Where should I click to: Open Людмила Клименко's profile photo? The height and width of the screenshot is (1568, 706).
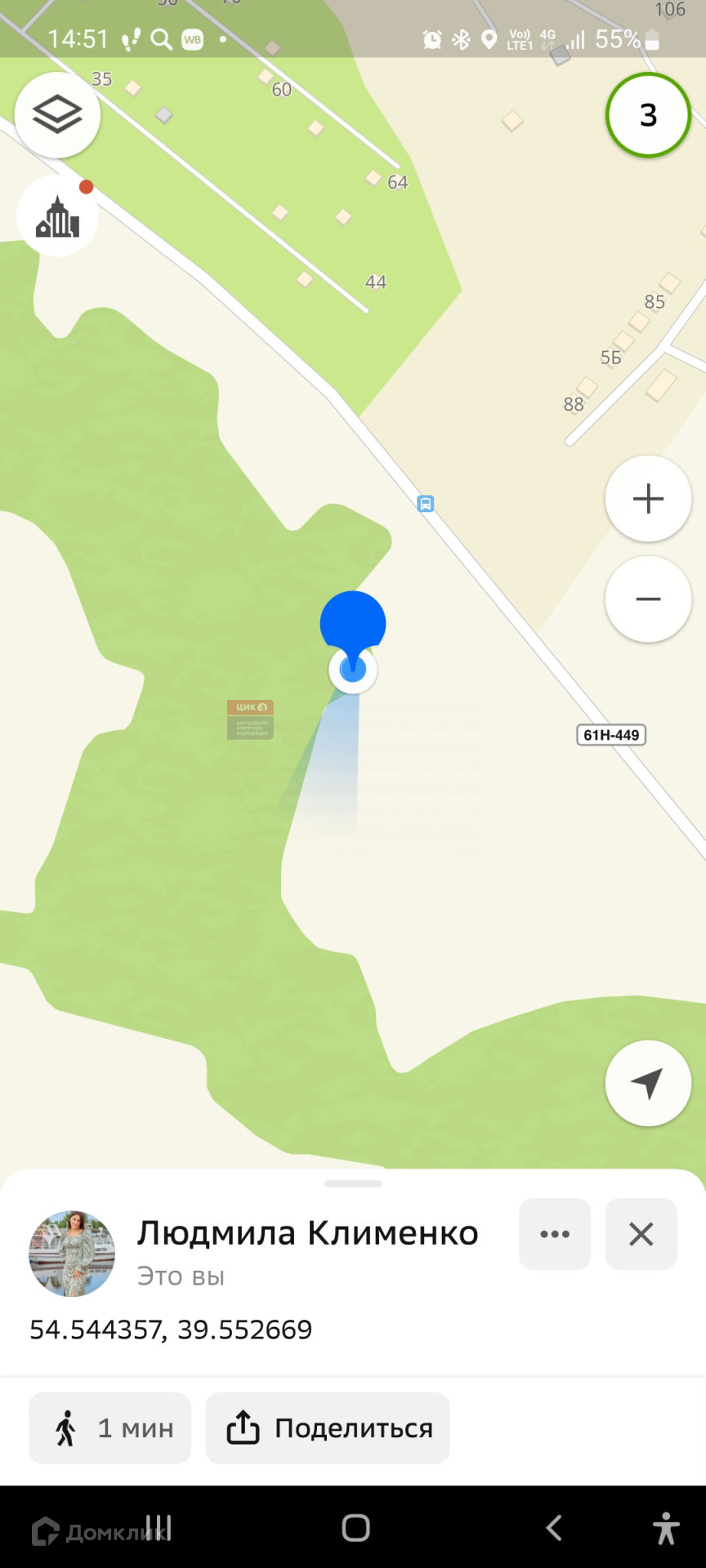[72, 1254]
